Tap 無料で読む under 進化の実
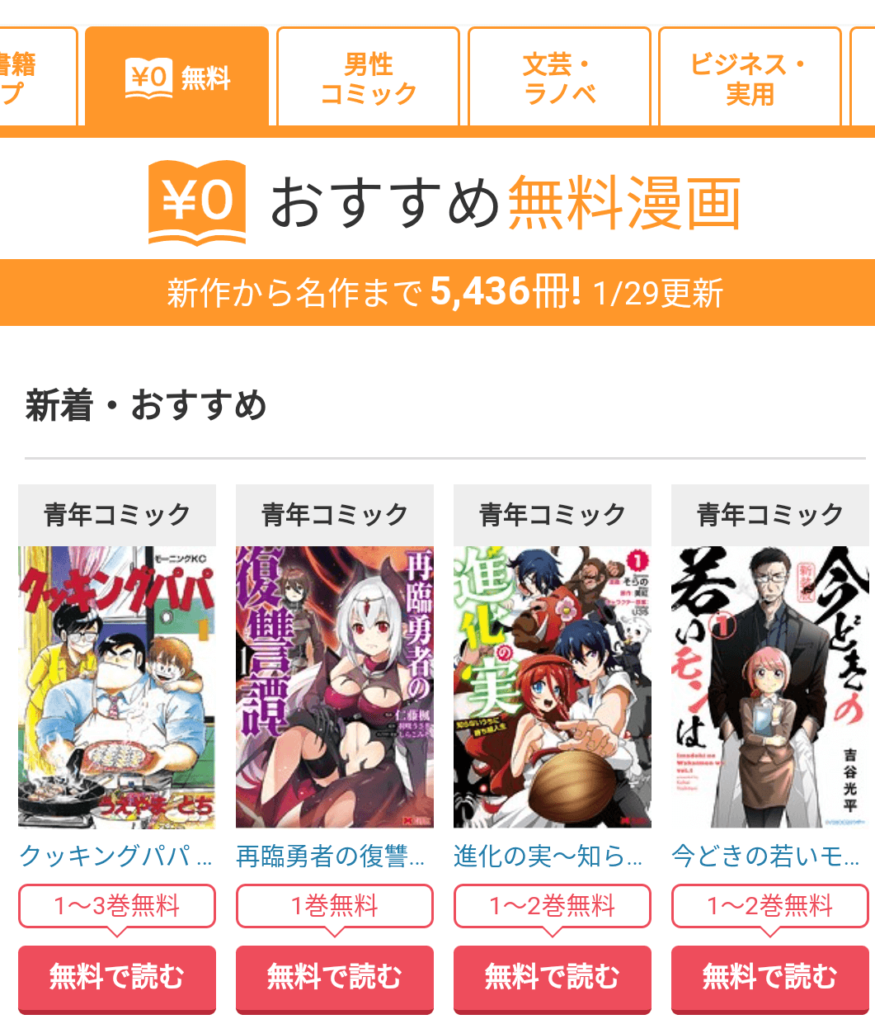This screenshot has height=1024, width=875. [x=552, y=976]
